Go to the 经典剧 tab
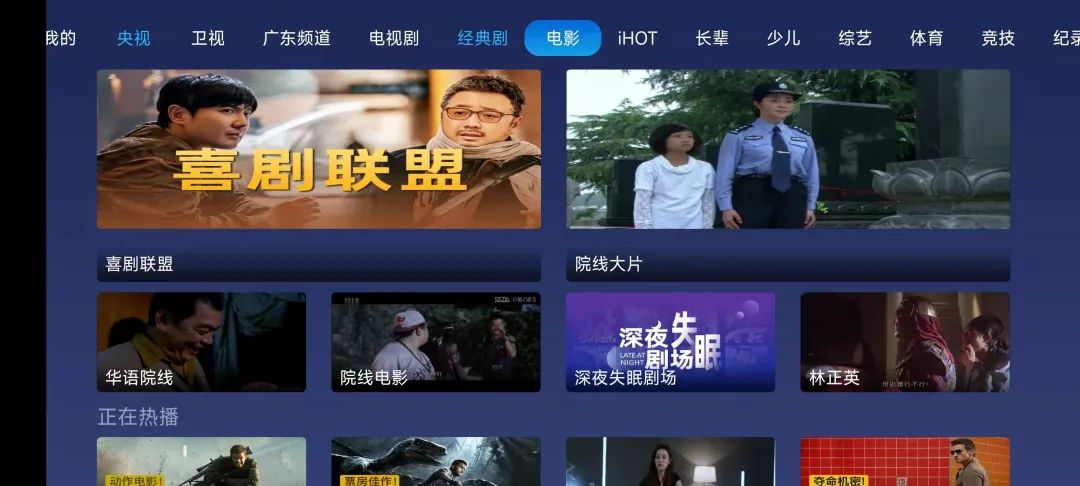This screenshot has height=486, width=1080. pos(483,38)
